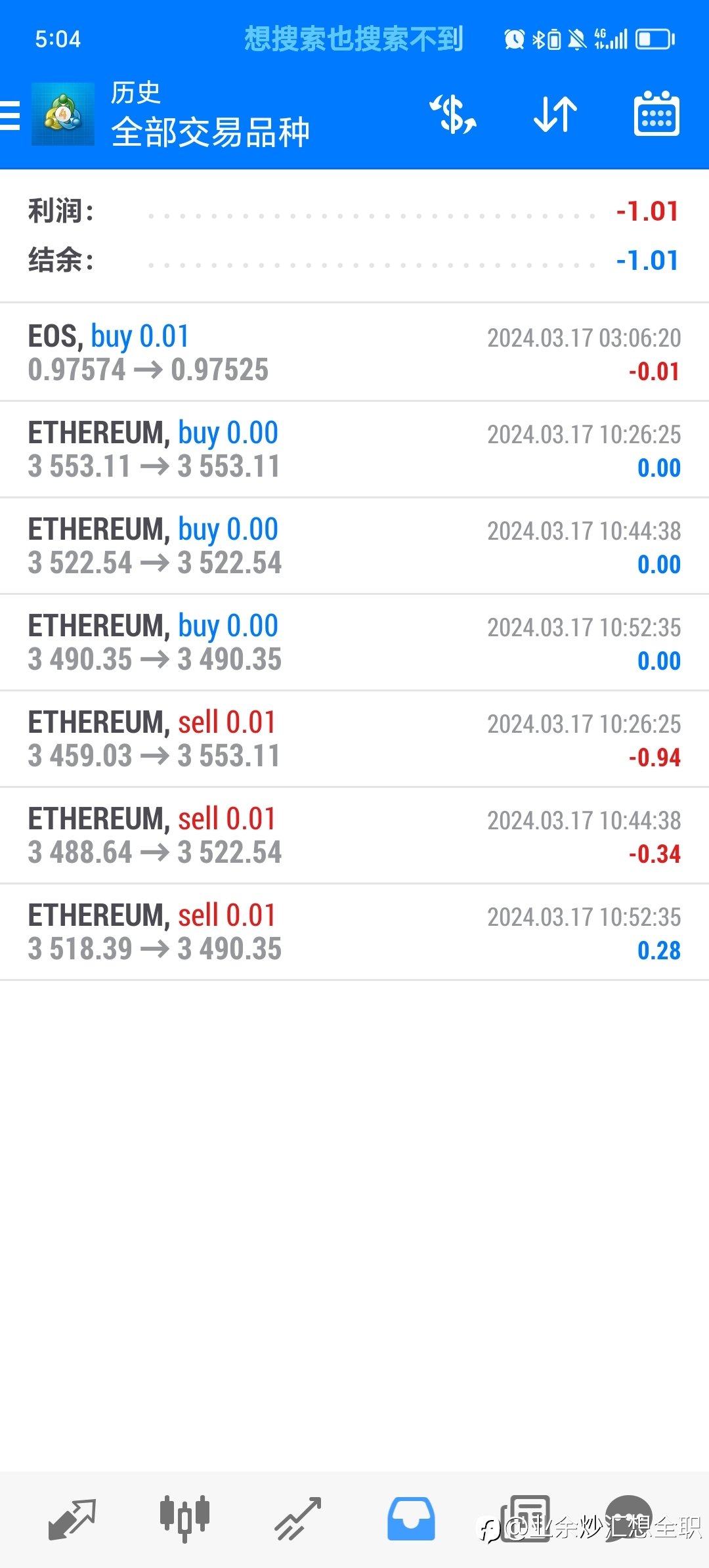Open Ethereum buy at 3 490.35
The image size is (709, 1568).
pos(354,642)
